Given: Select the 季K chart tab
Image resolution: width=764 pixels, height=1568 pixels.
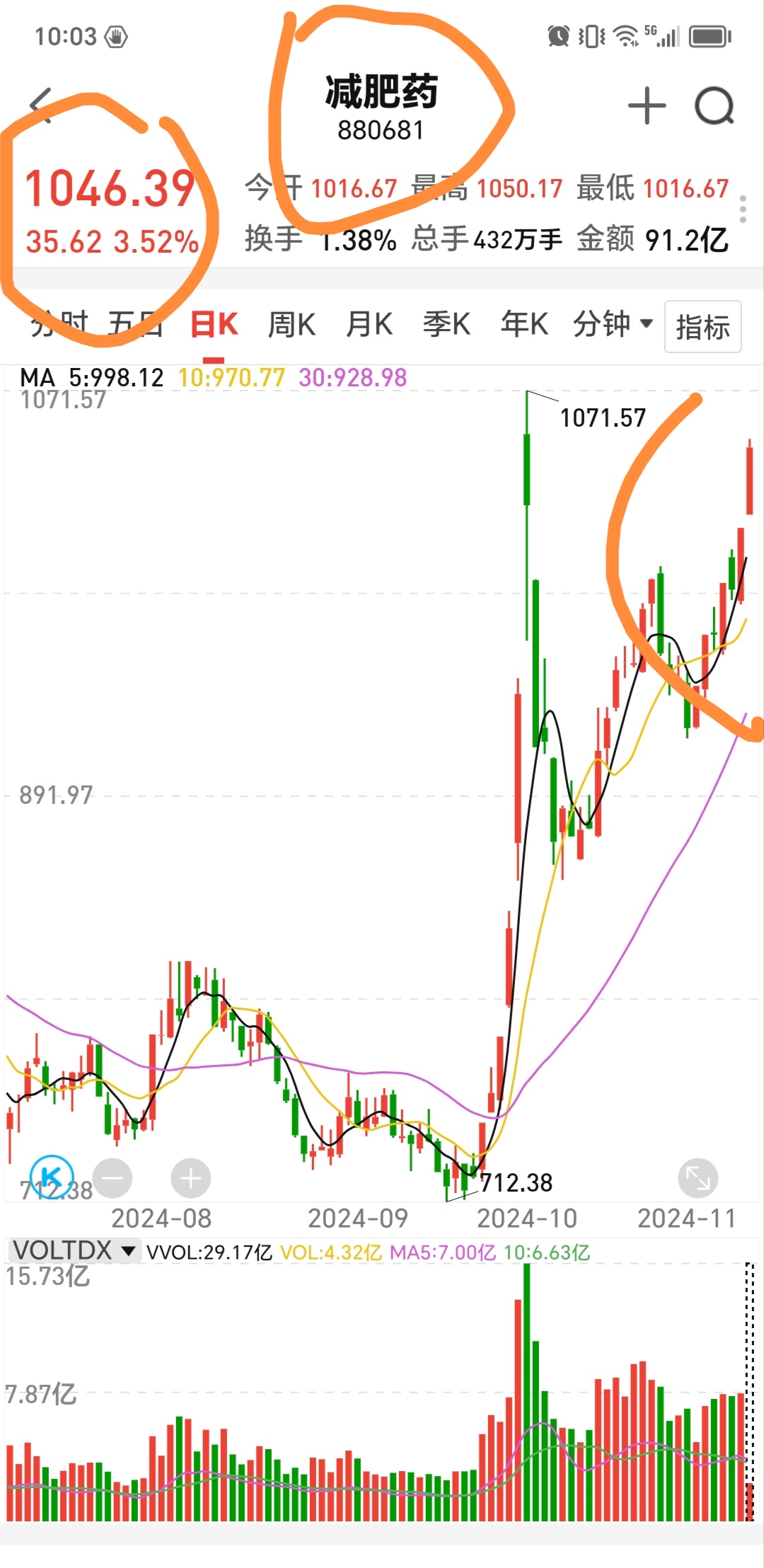Looking at the screenshot, I should coord(446,325).
